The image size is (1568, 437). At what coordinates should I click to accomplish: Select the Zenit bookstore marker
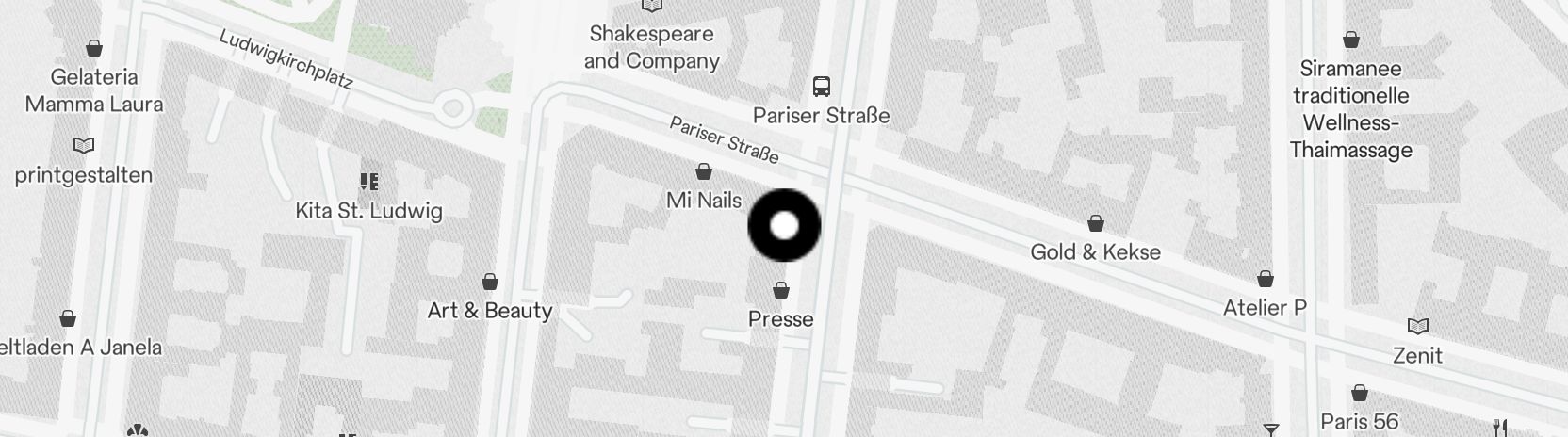tap(1417, 327)
